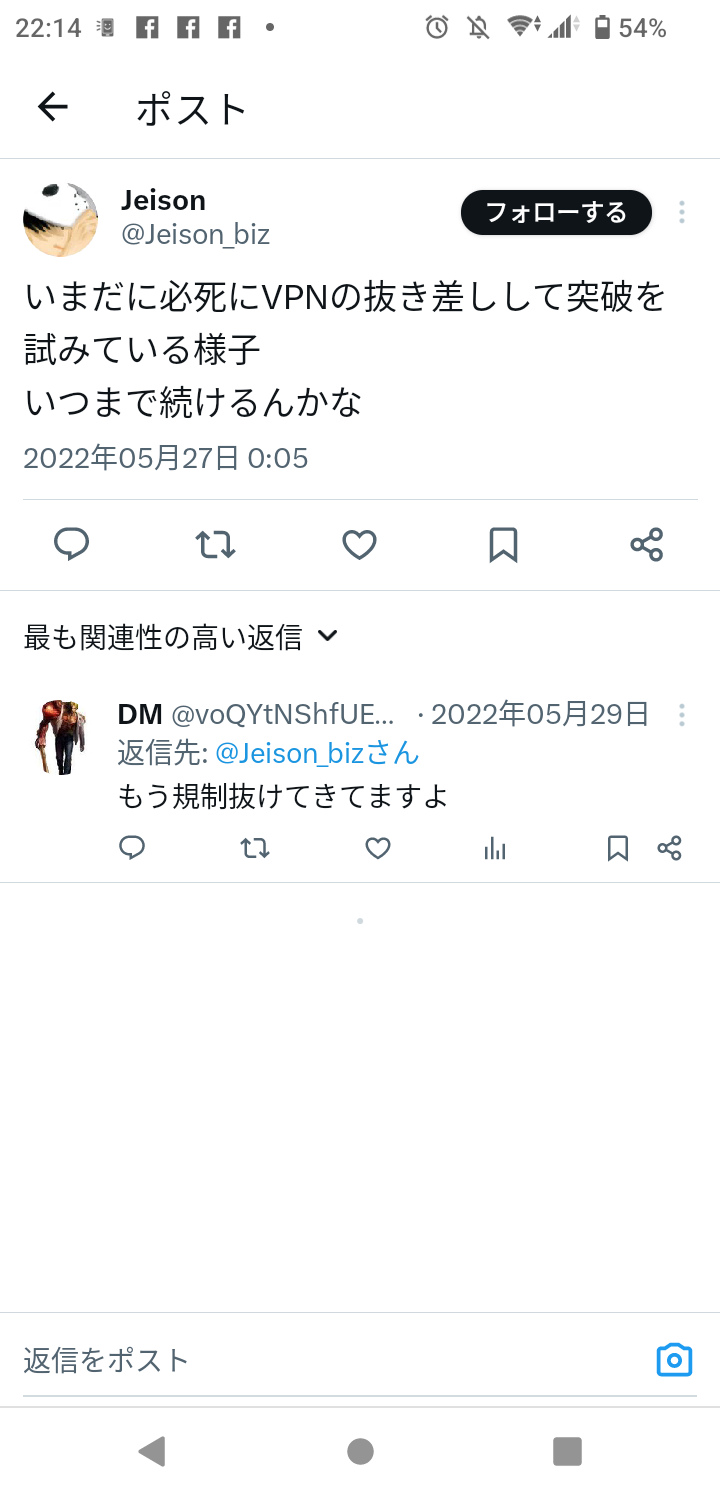
Task: Follow Jeison with the フォローする button
Action: click(556, 212)
